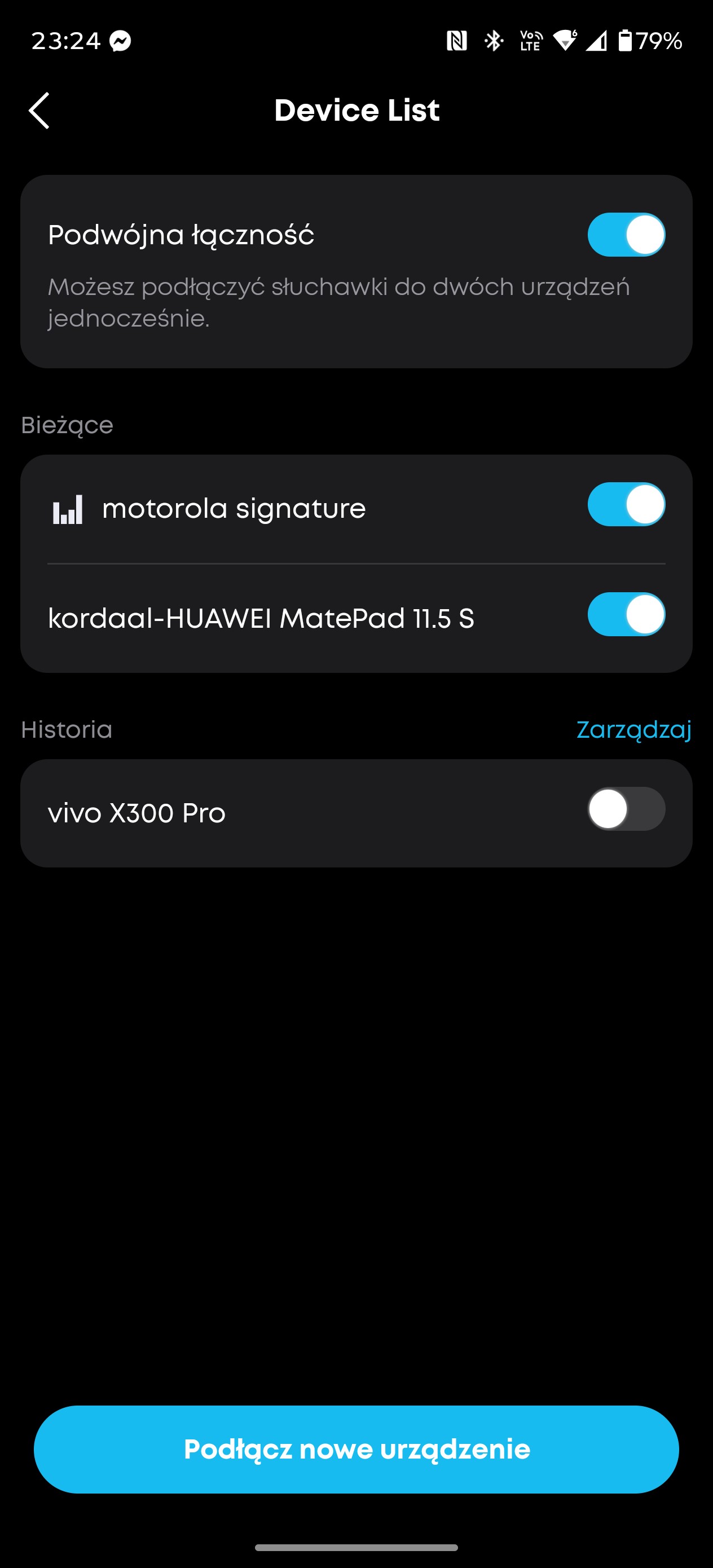Viewport: 713px width, 1568px height.
Task: Toggle off kordaal-HUAWEI MatePad 11.5 S
Action: [x=626, y=614]
